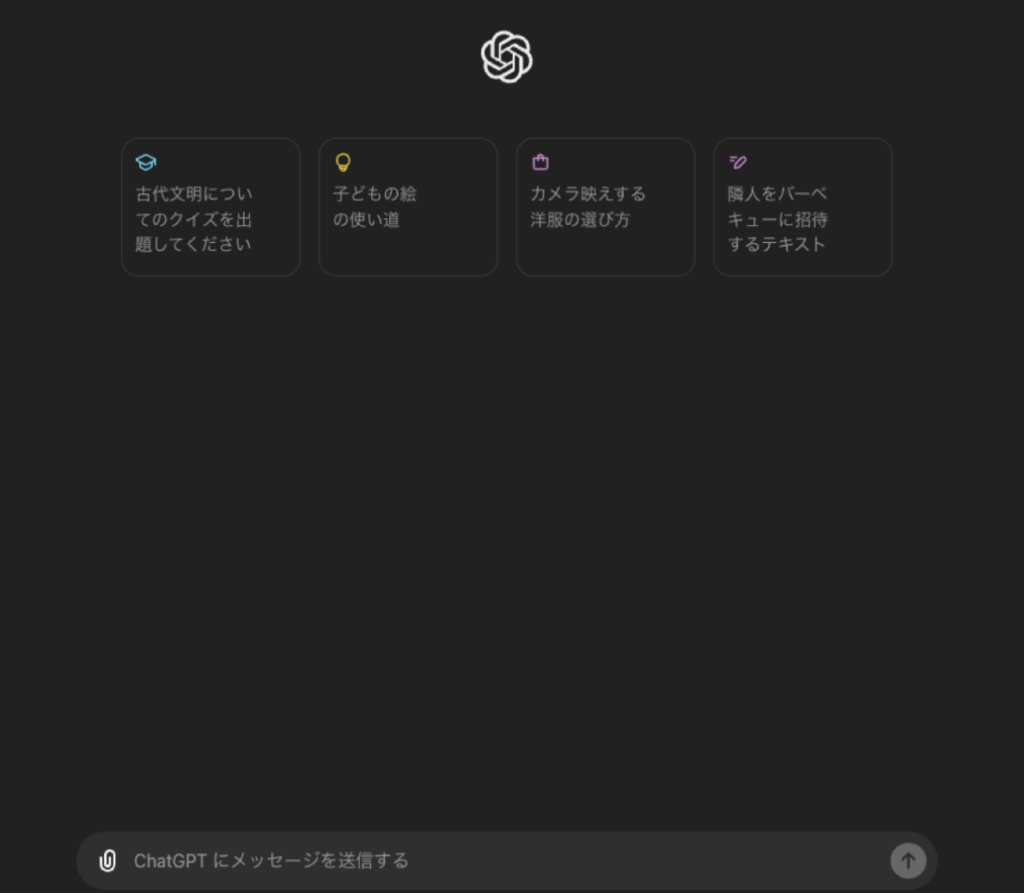Focus the ChatGPT にメッセージを送信する field
Screen dimensions: 1024x893
(500, 861)
